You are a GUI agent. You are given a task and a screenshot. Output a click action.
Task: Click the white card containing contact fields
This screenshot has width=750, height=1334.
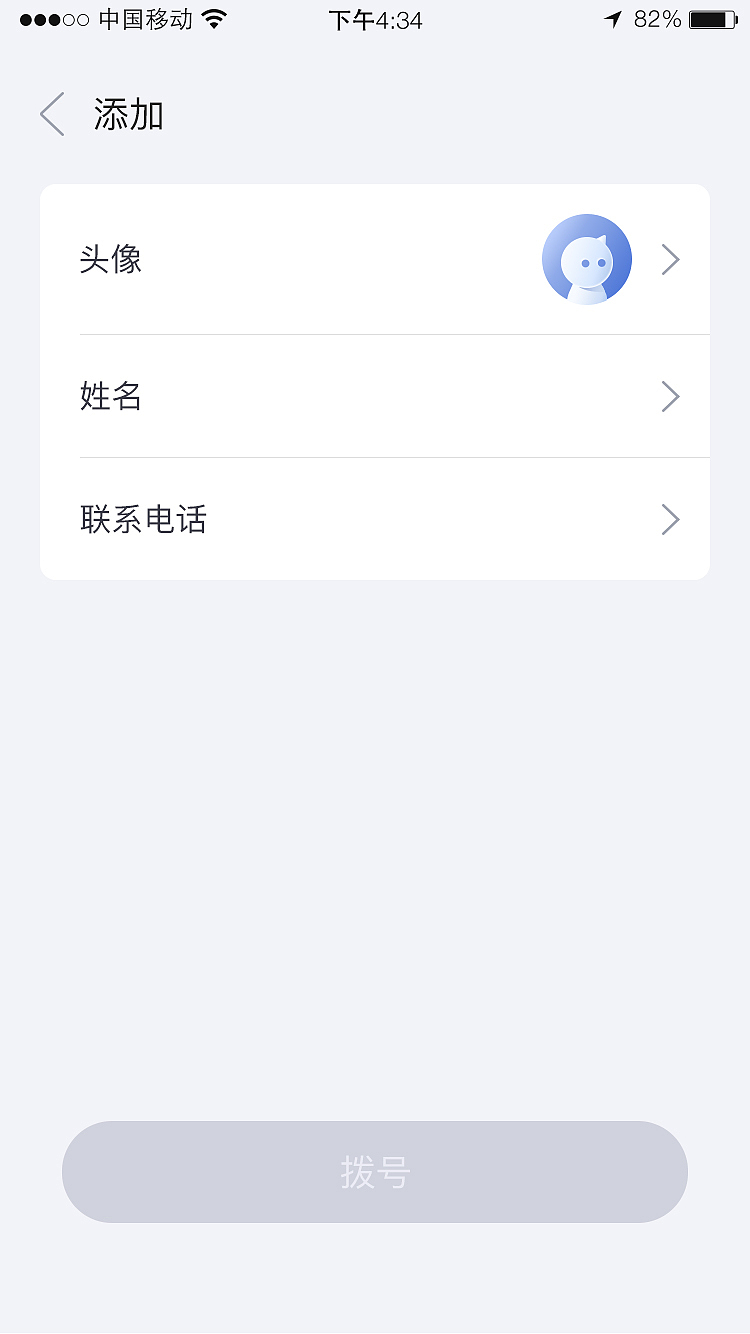(x=375, y=380)
